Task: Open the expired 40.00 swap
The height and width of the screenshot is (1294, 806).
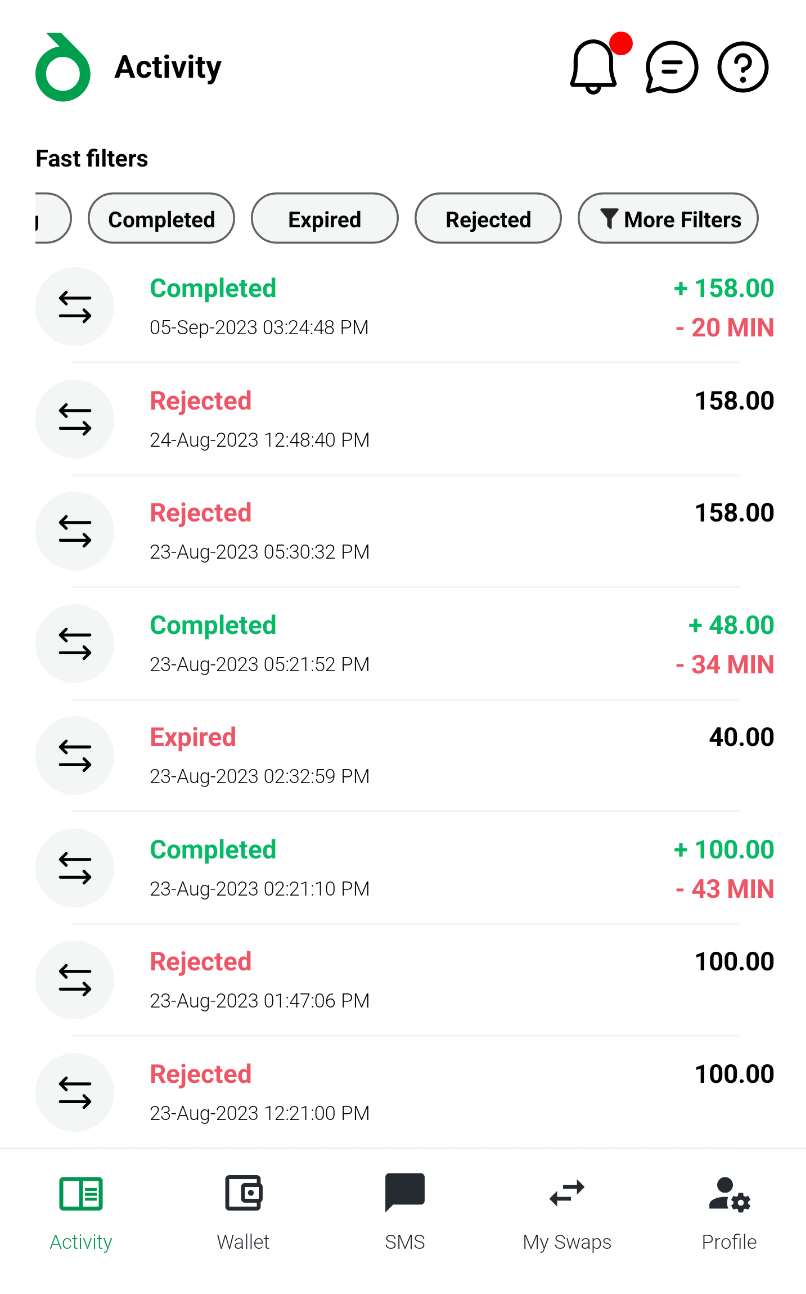Action: point(403,755)
